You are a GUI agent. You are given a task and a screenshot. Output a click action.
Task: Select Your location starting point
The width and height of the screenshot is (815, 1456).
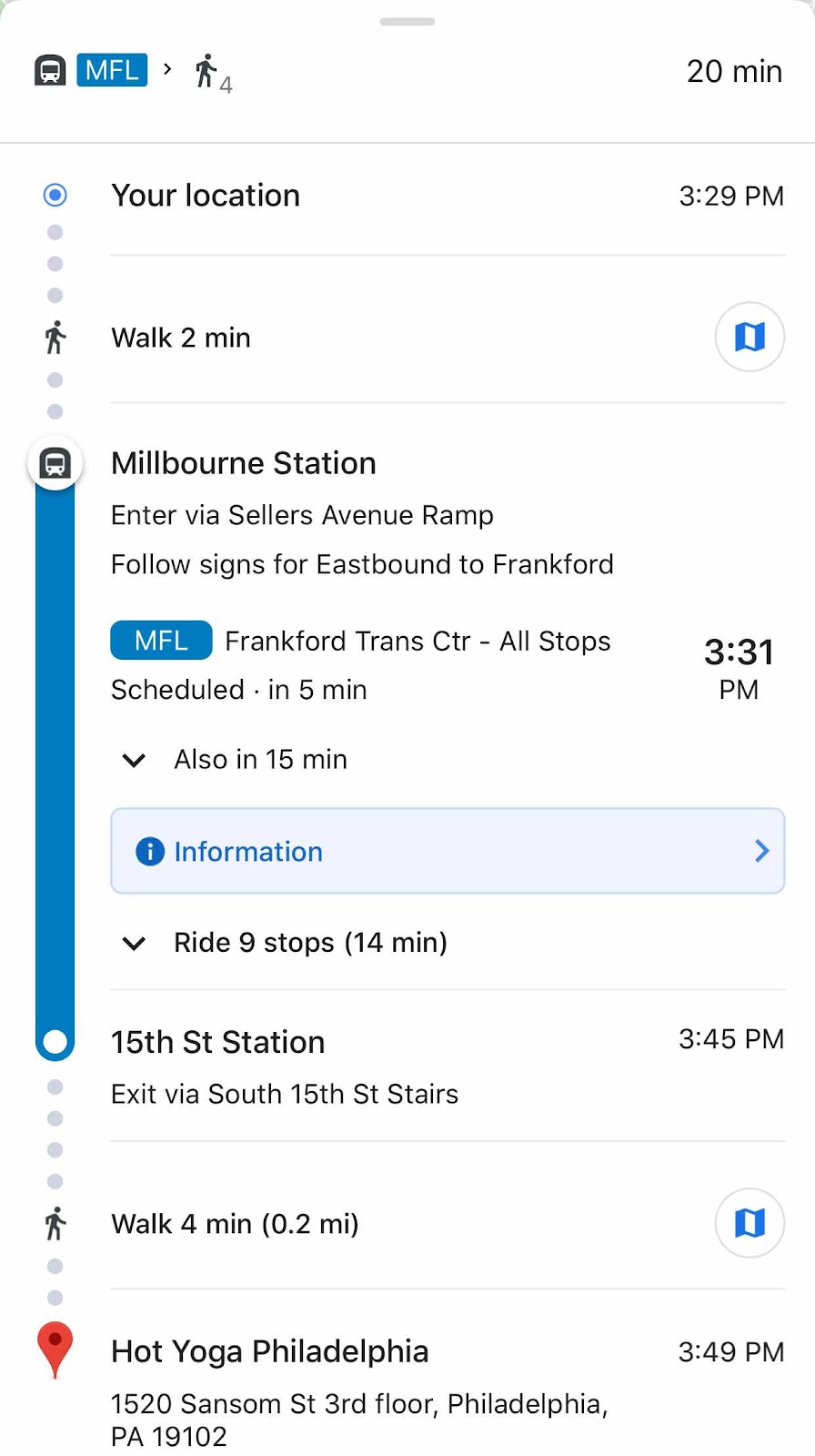206,196
